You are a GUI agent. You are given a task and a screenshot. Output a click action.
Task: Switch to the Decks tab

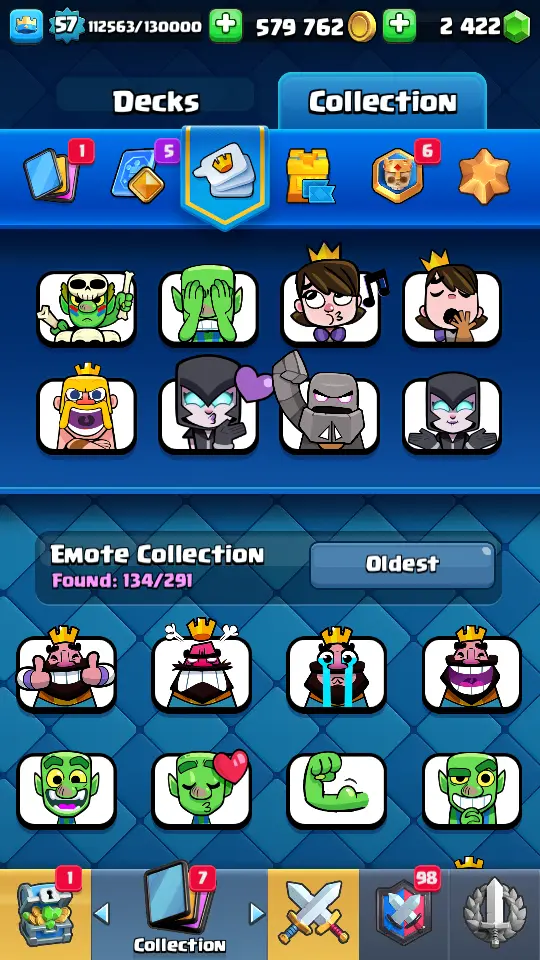pyautogui.click(x=156, y=101)
